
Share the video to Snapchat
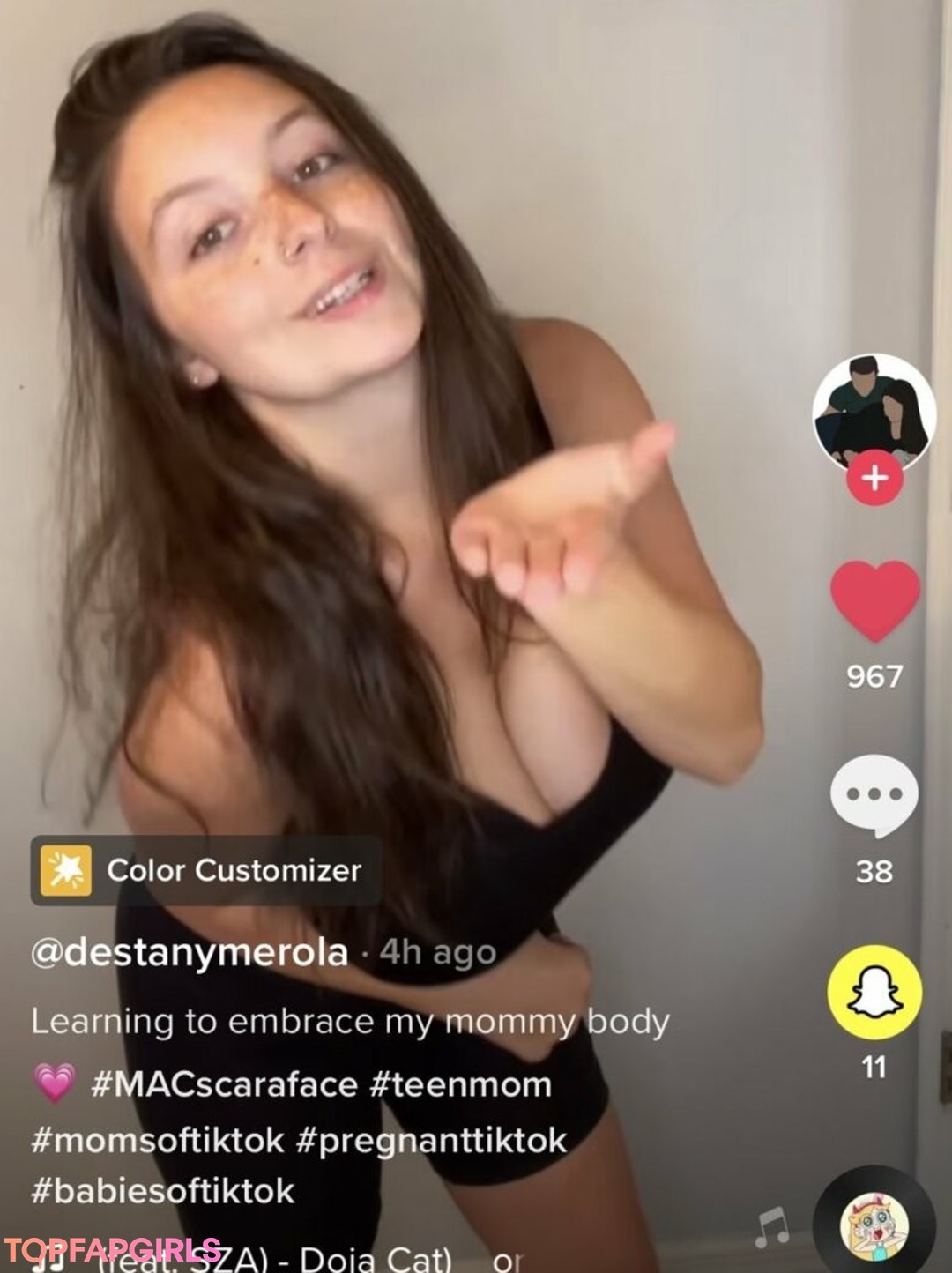pyautogui.click(x=874, y=992)
